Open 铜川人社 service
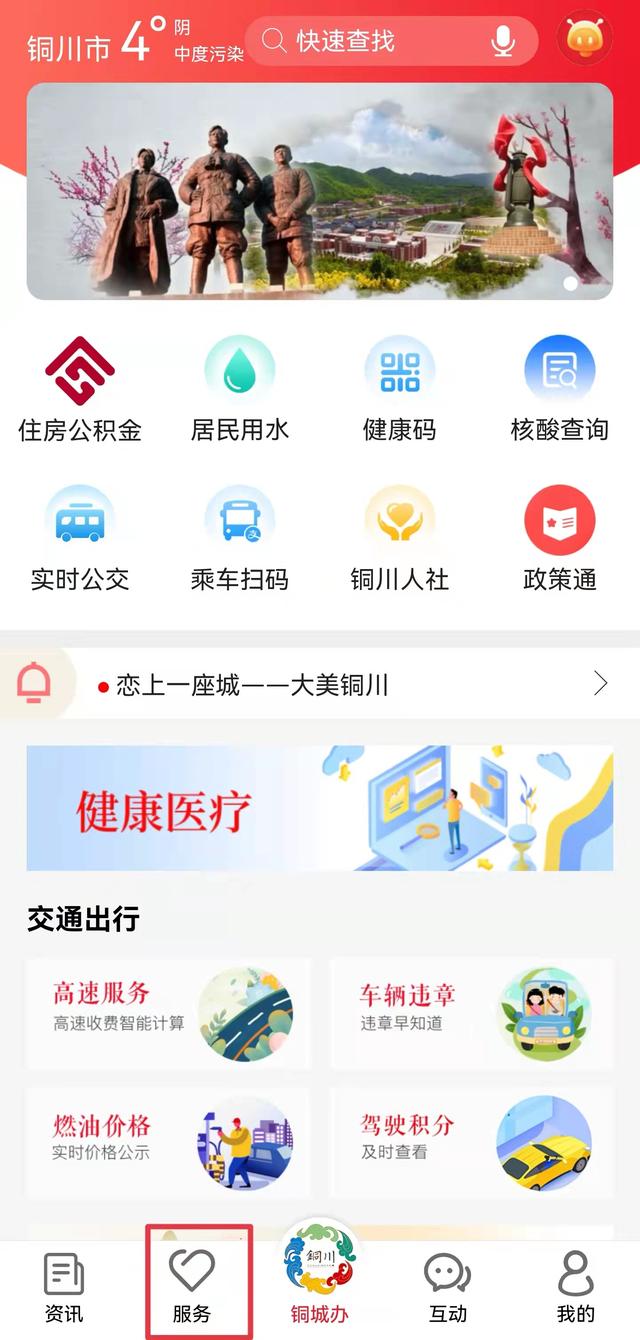This screenshot has height=1340, width=640. 399,539
